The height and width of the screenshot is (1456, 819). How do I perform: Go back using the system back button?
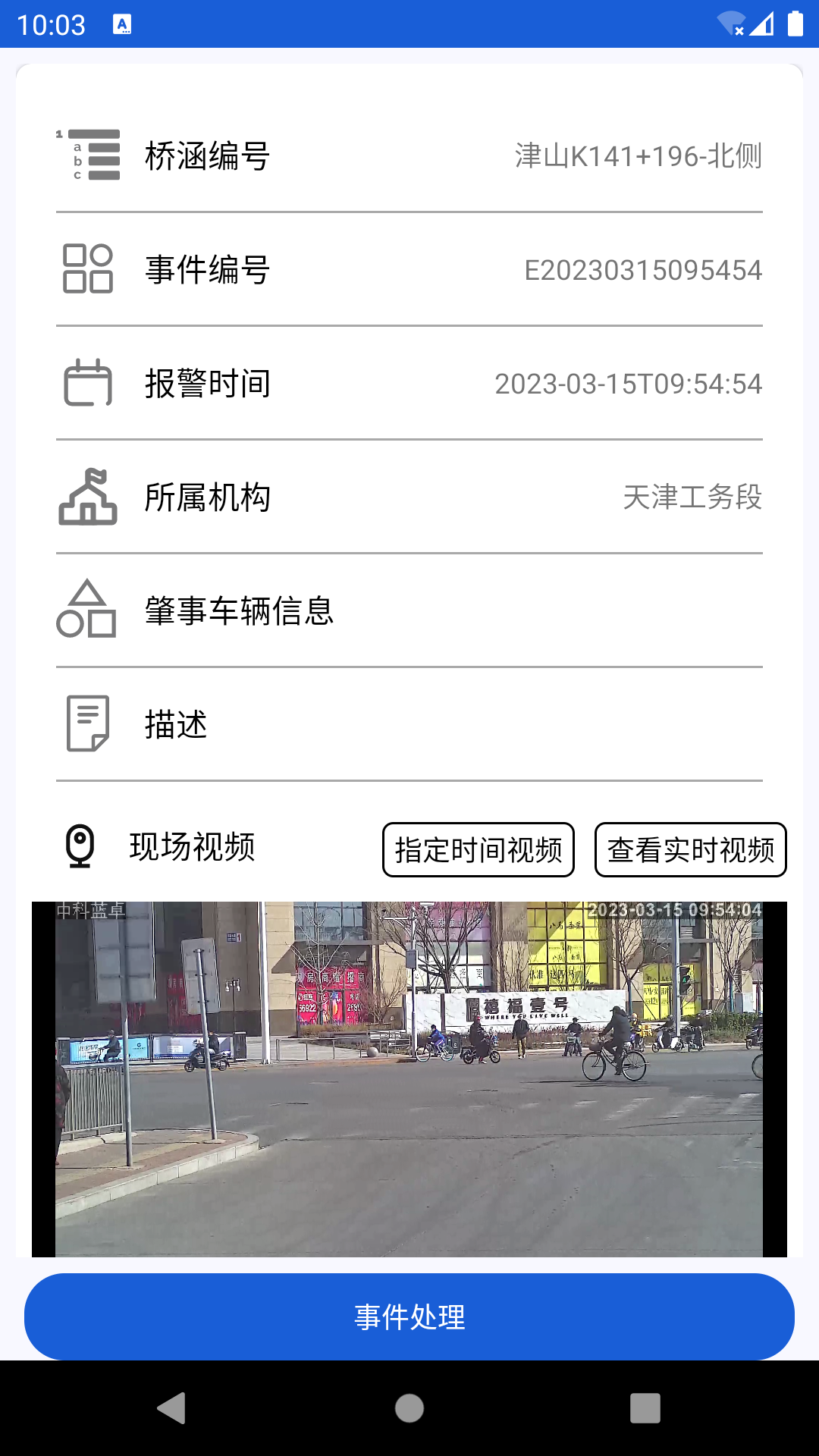[x=172, y=1408]
